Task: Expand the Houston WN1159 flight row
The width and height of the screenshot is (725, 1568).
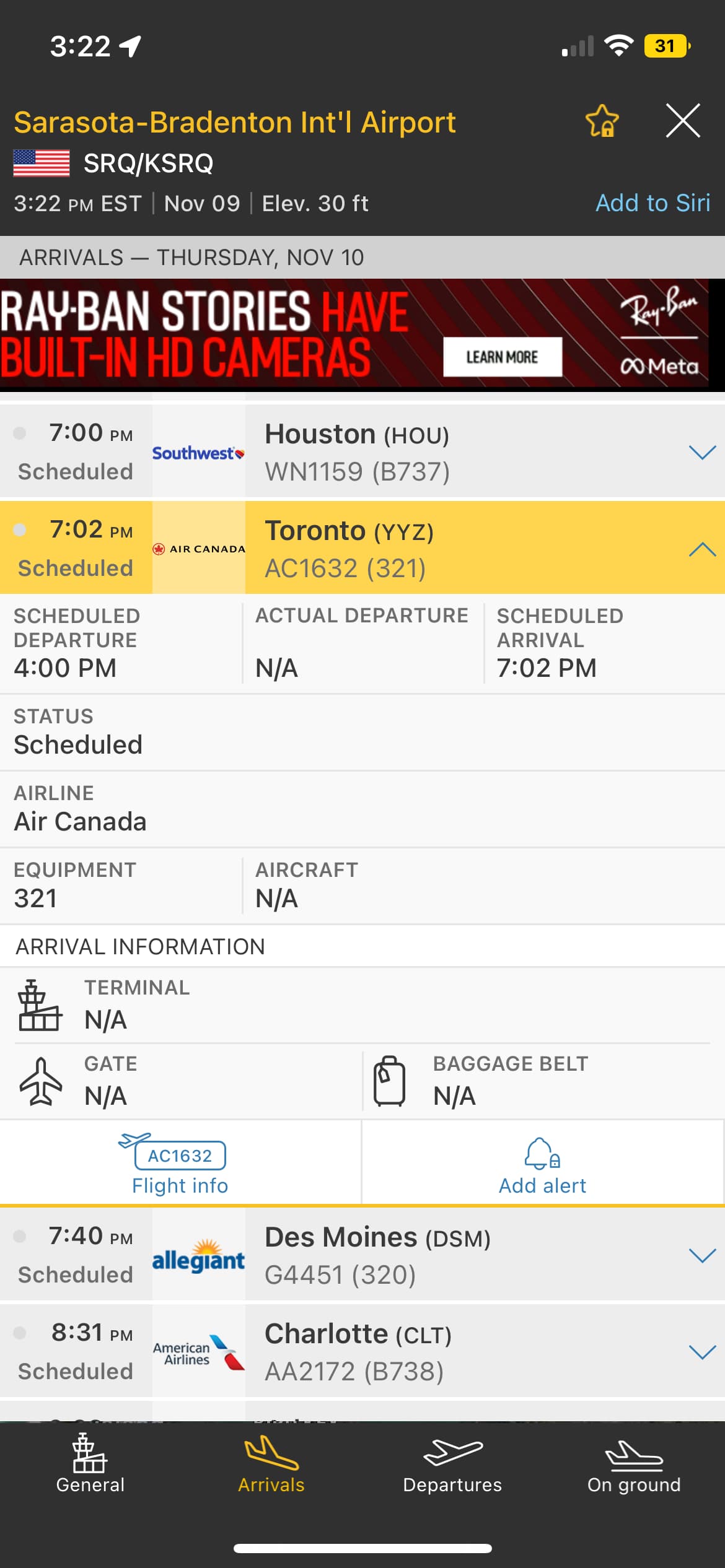Action: (x=702, y=452)
